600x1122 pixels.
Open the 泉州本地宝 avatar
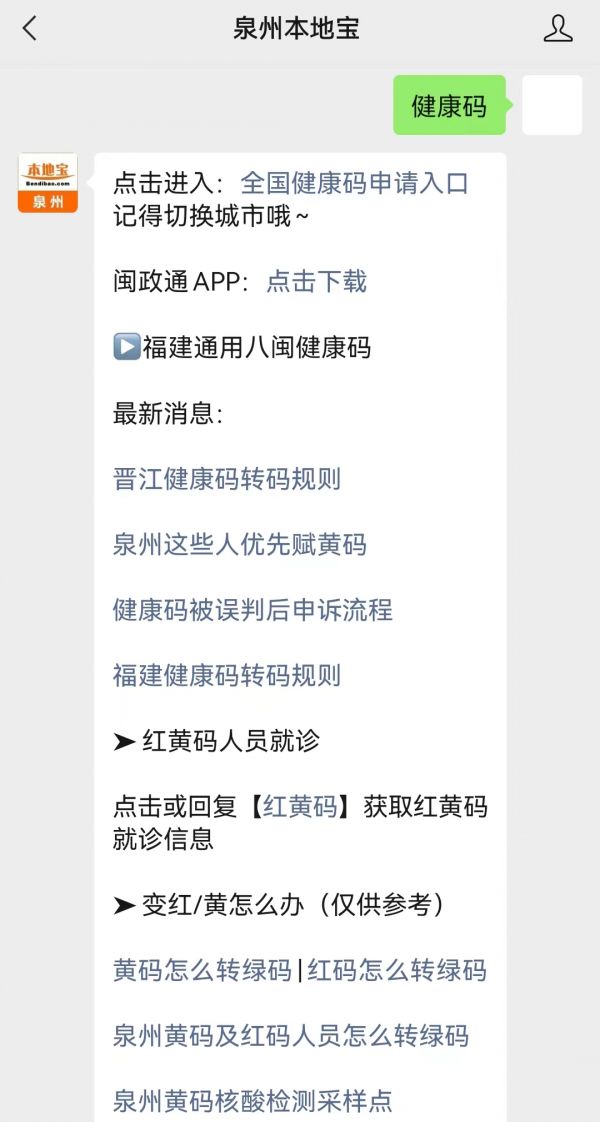(48, 182)
